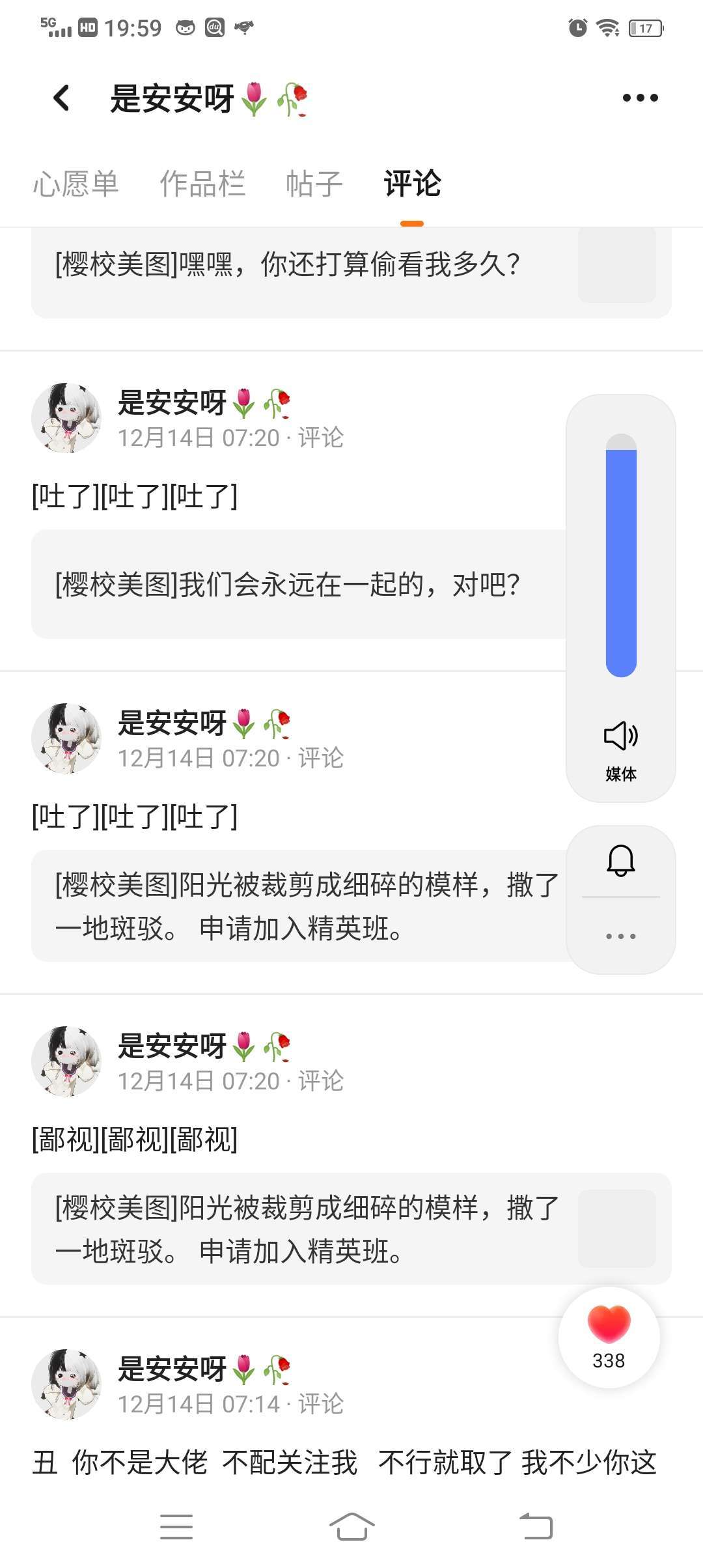Select the 评论 tab
703x1568 pixels.
pyautogui.click(x=412, y=184)
